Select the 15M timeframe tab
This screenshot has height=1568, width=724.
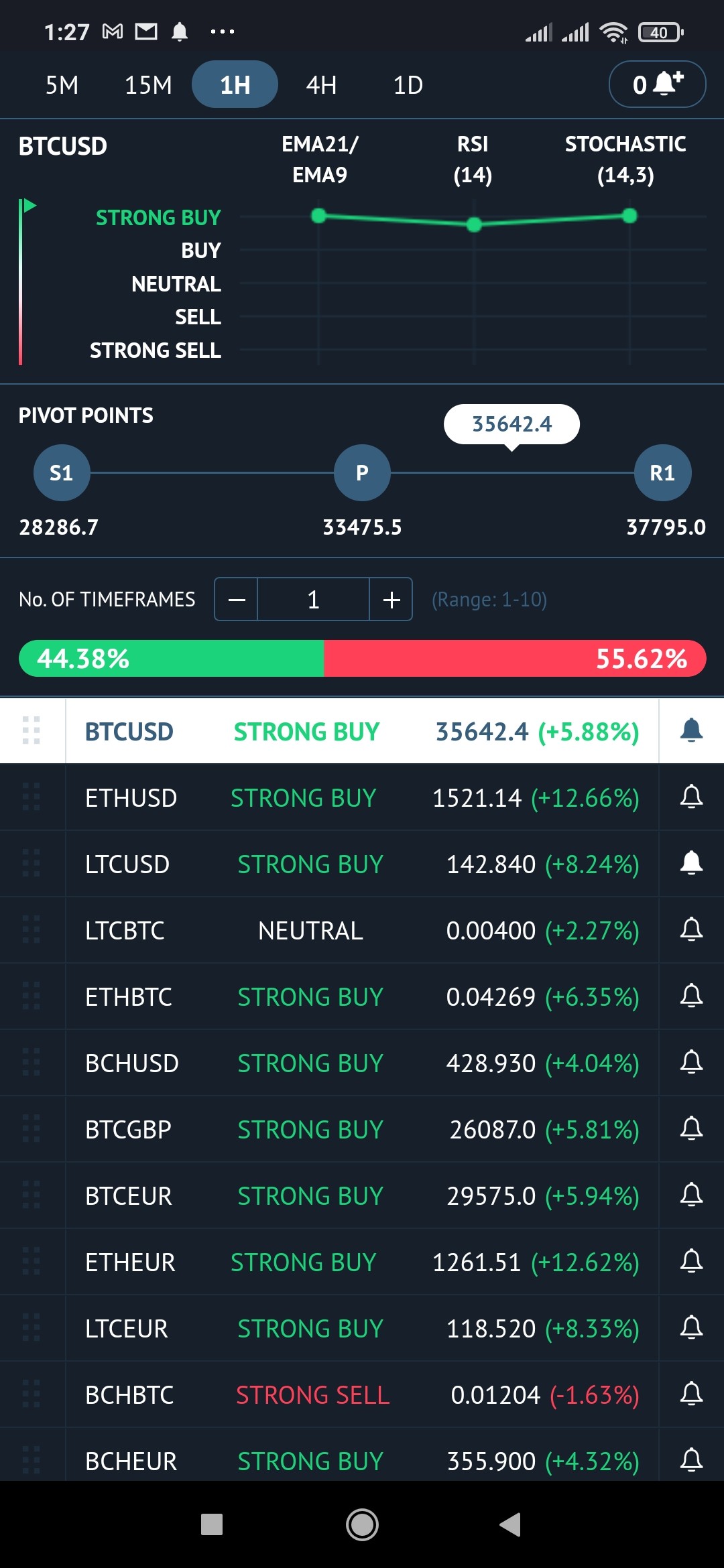point(148,85)
